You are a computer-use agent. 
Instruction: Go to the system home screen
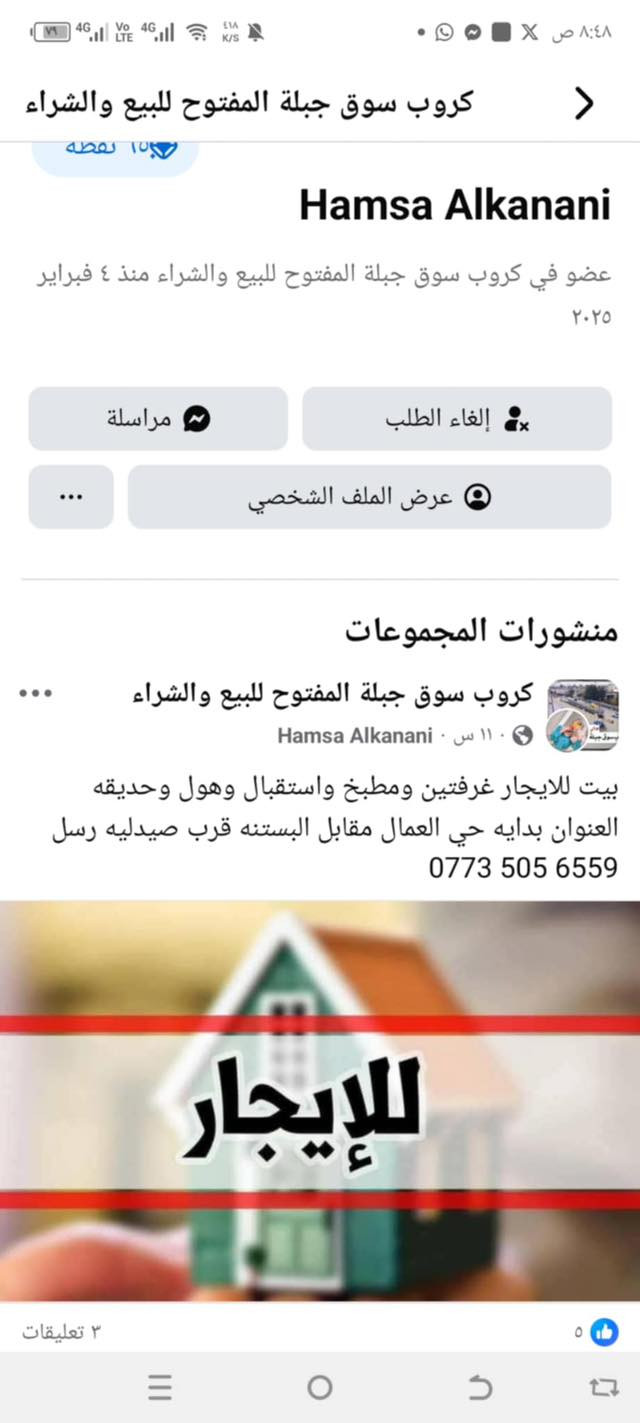pyautogui.click(x=320, y=1387)
